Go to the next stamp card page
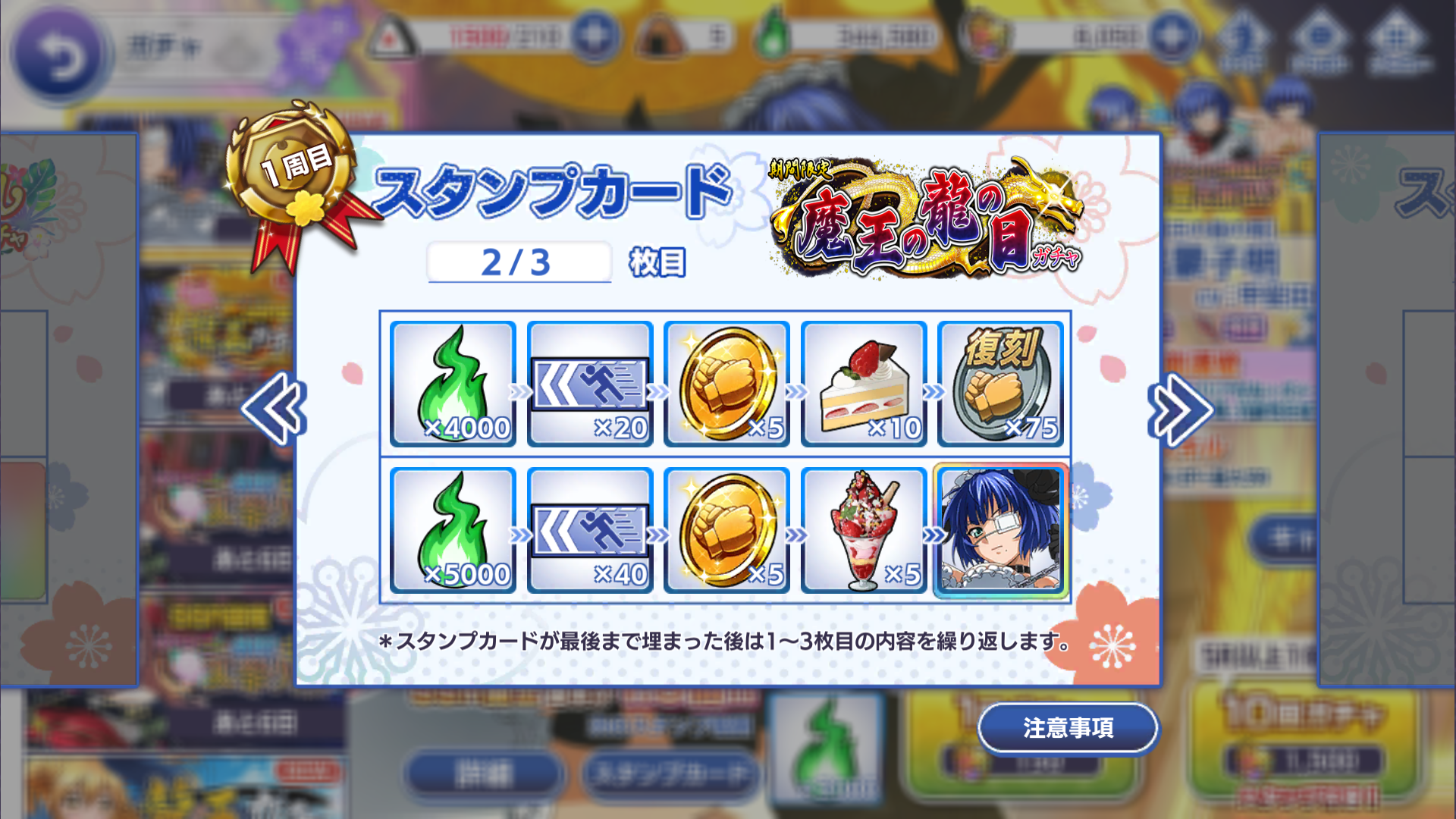 coord(1179,409)
